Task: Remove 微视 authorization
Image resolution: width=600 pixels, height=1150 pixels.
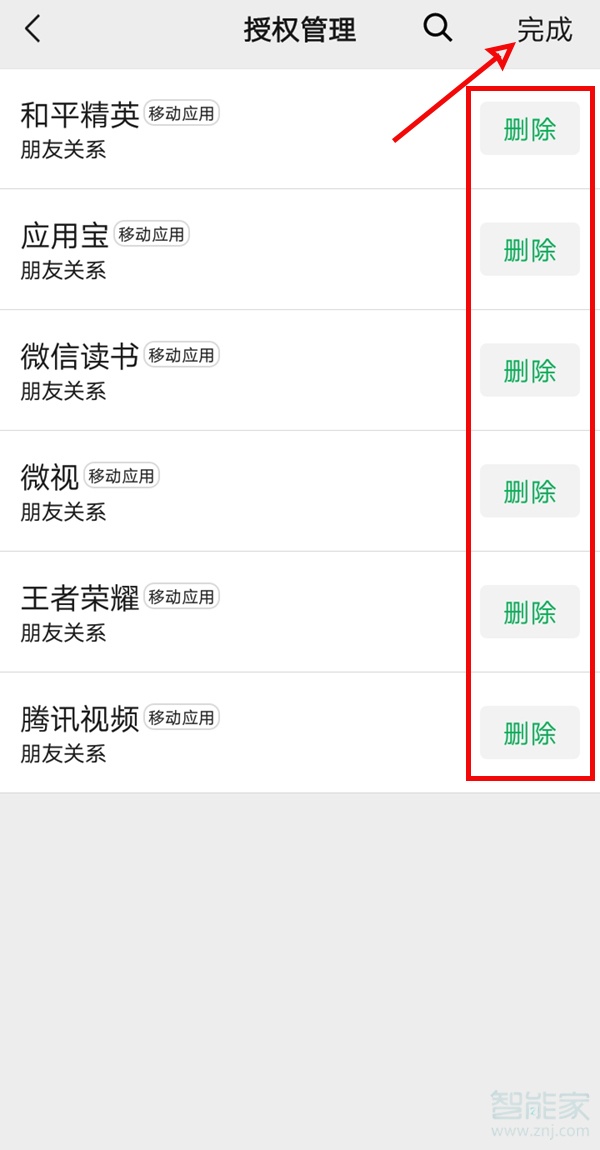Action: pos(530,491)
